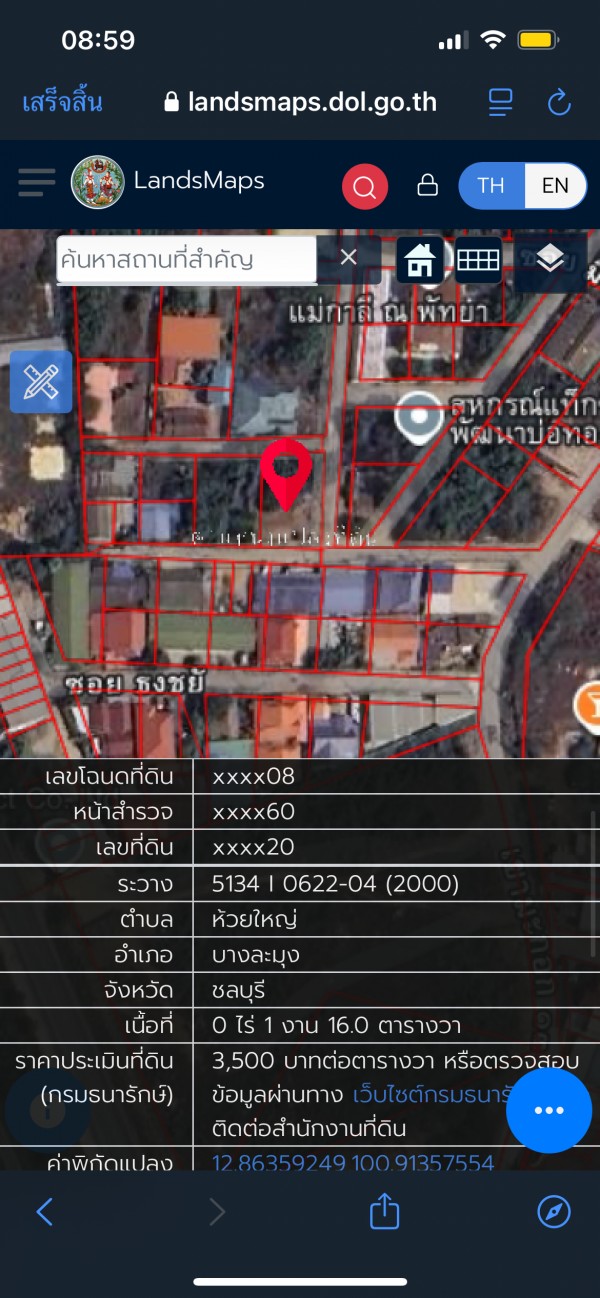Tap the red search button
600x1298 pixels.
365,187
